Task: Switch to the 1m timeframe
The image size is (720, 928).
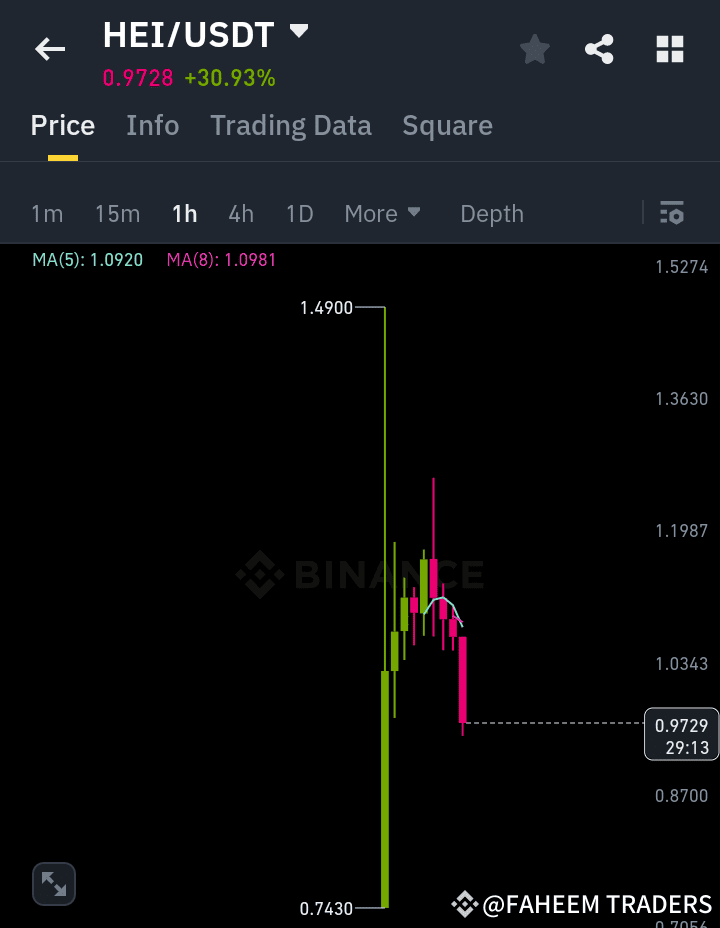Action: coord(47,213)
